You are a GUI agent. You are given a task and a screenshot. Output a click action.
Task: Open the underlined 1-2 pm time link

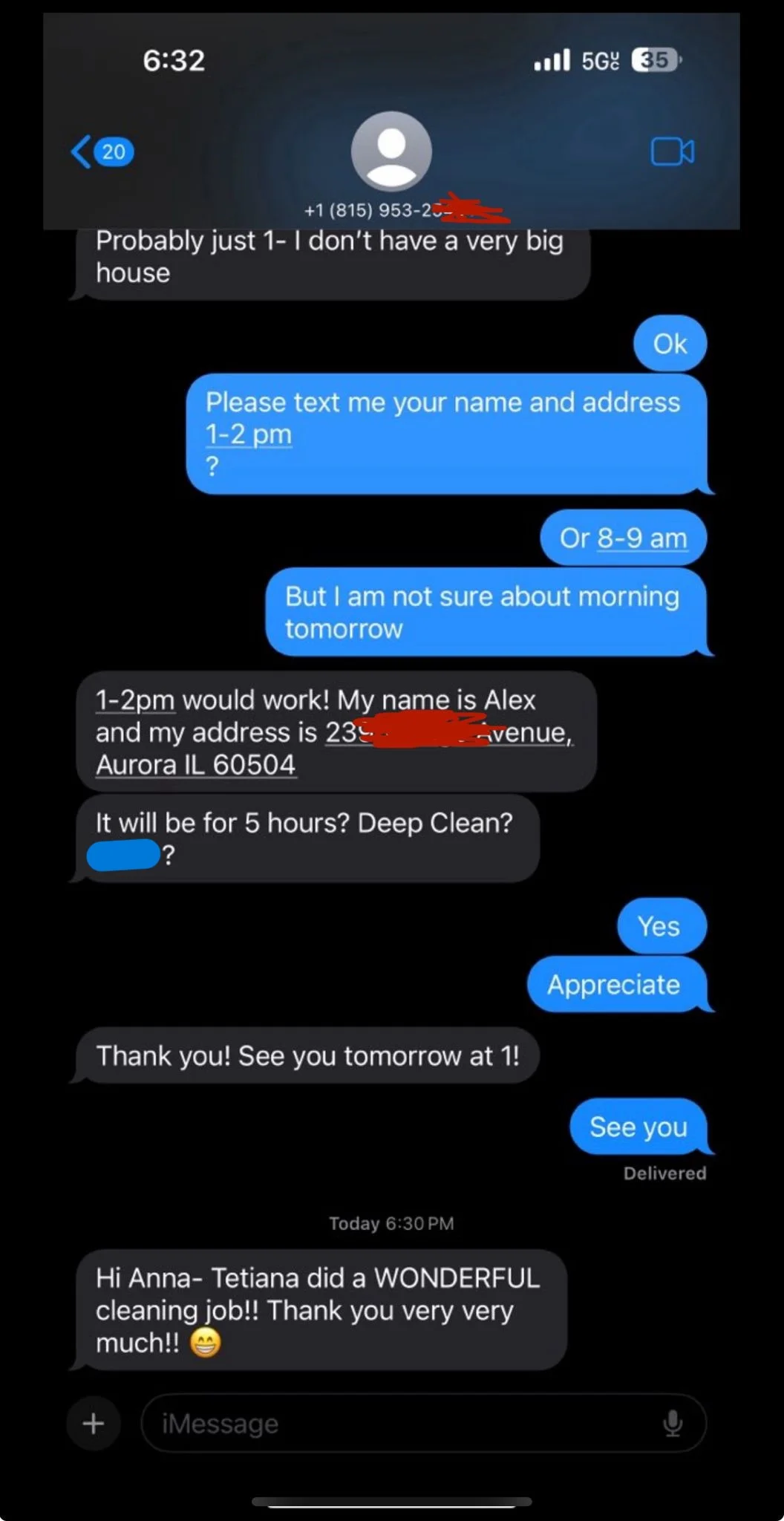pyautogui.click(x=248, y=434)
